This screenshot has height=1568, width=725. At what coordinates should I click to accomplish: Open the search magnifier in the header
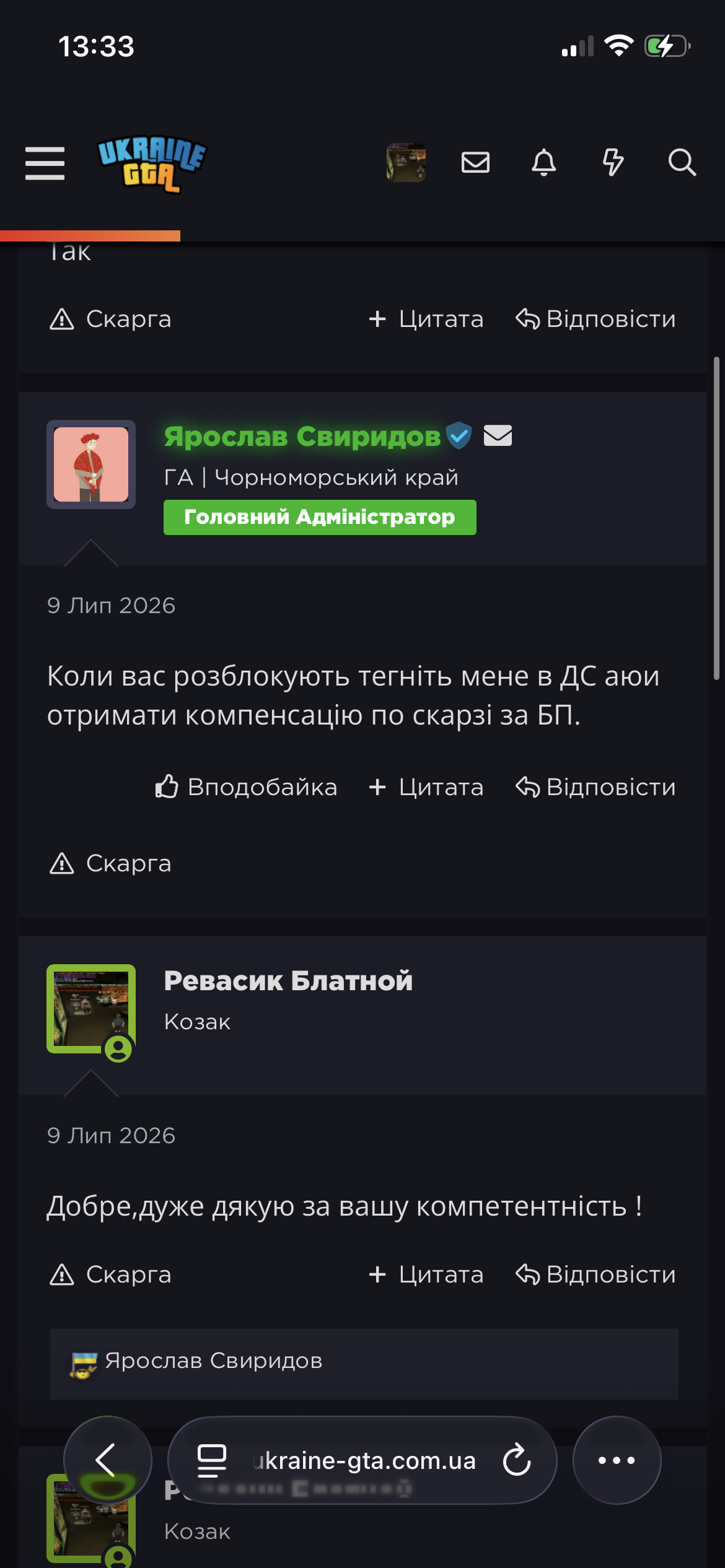click(x=682, y=163)
